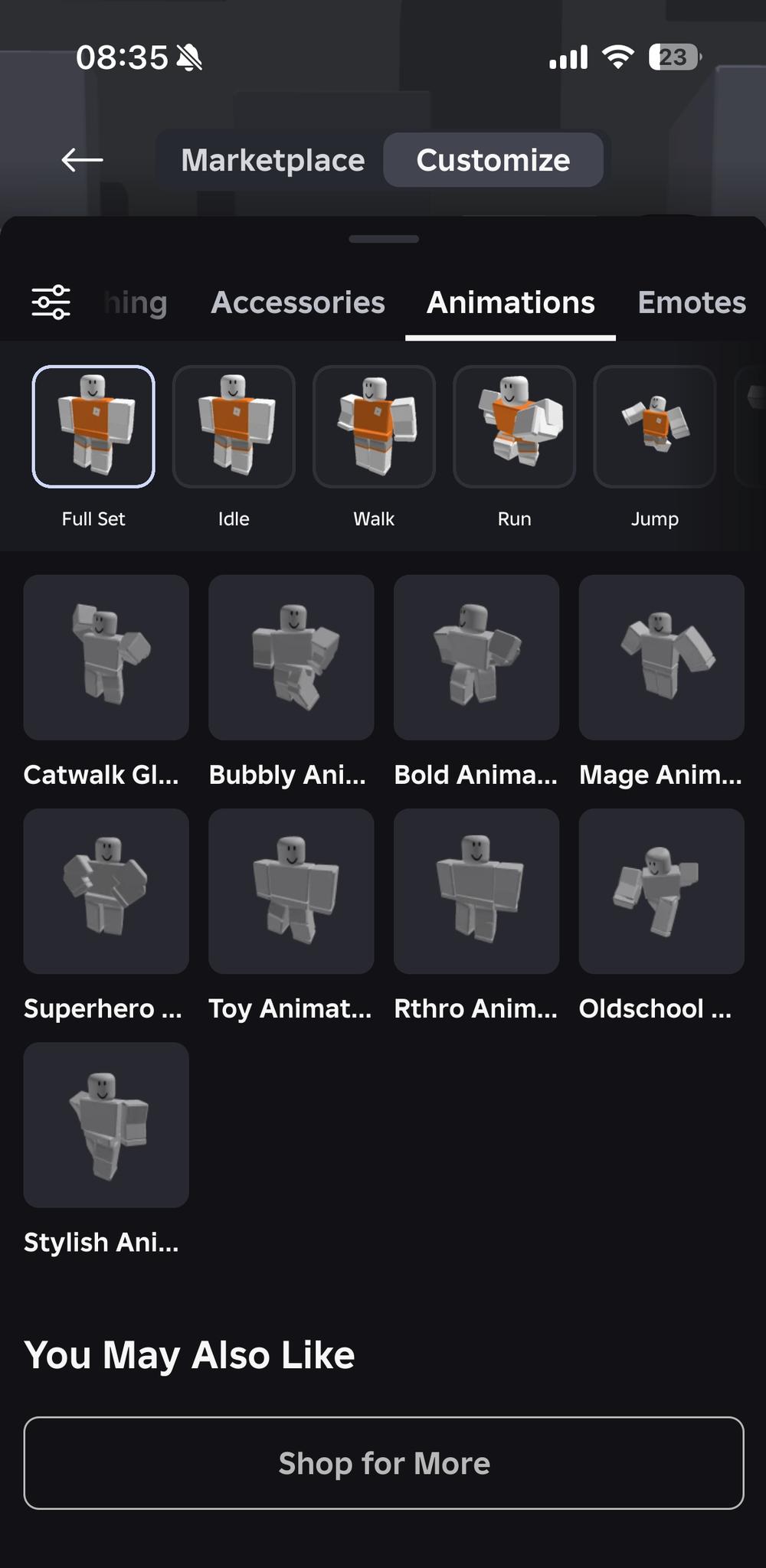The image size is (766, 1568).
Task: Equip the Catwalk Glam animation pack
Action: point(106,658)
